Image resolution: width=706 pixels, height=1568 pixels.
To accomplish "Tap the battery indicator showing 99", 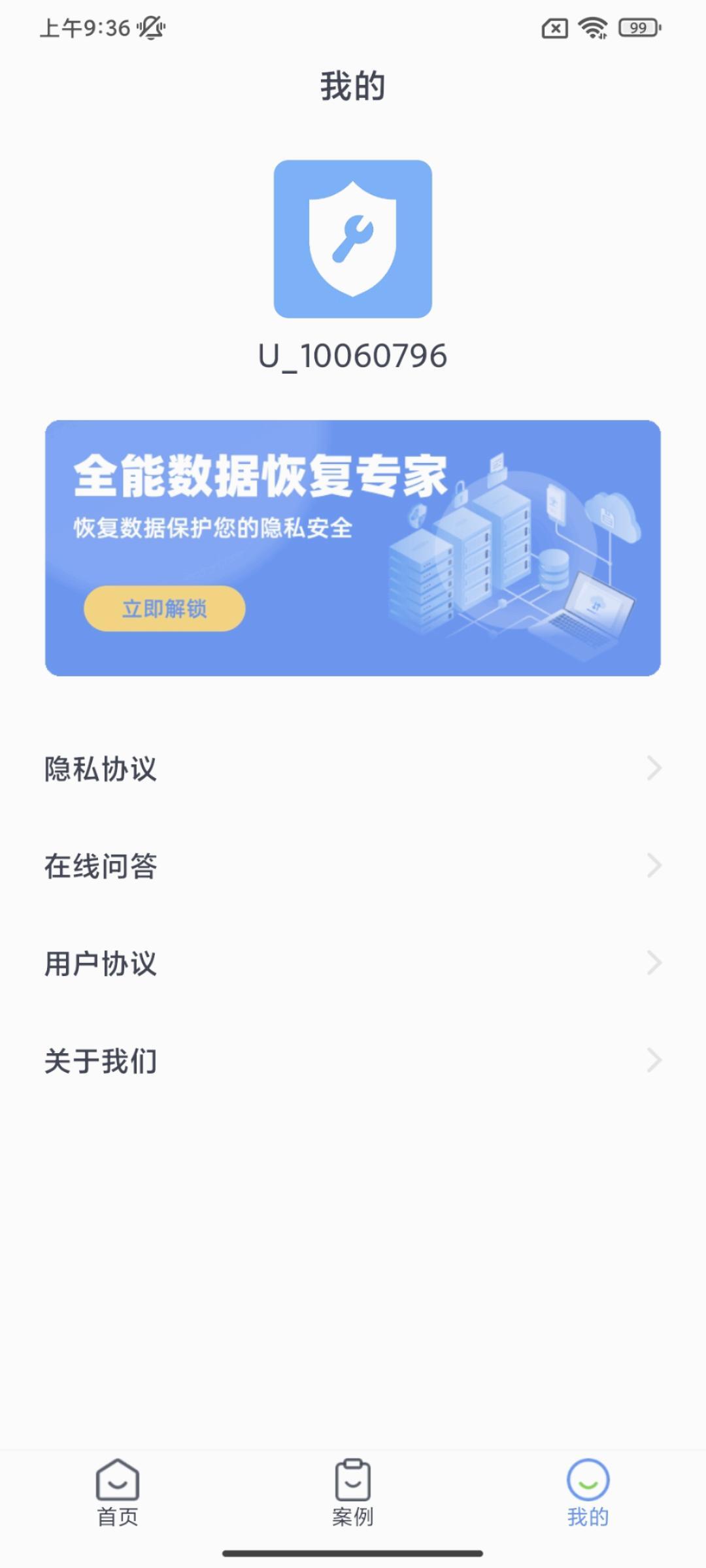I will point(637,29).
